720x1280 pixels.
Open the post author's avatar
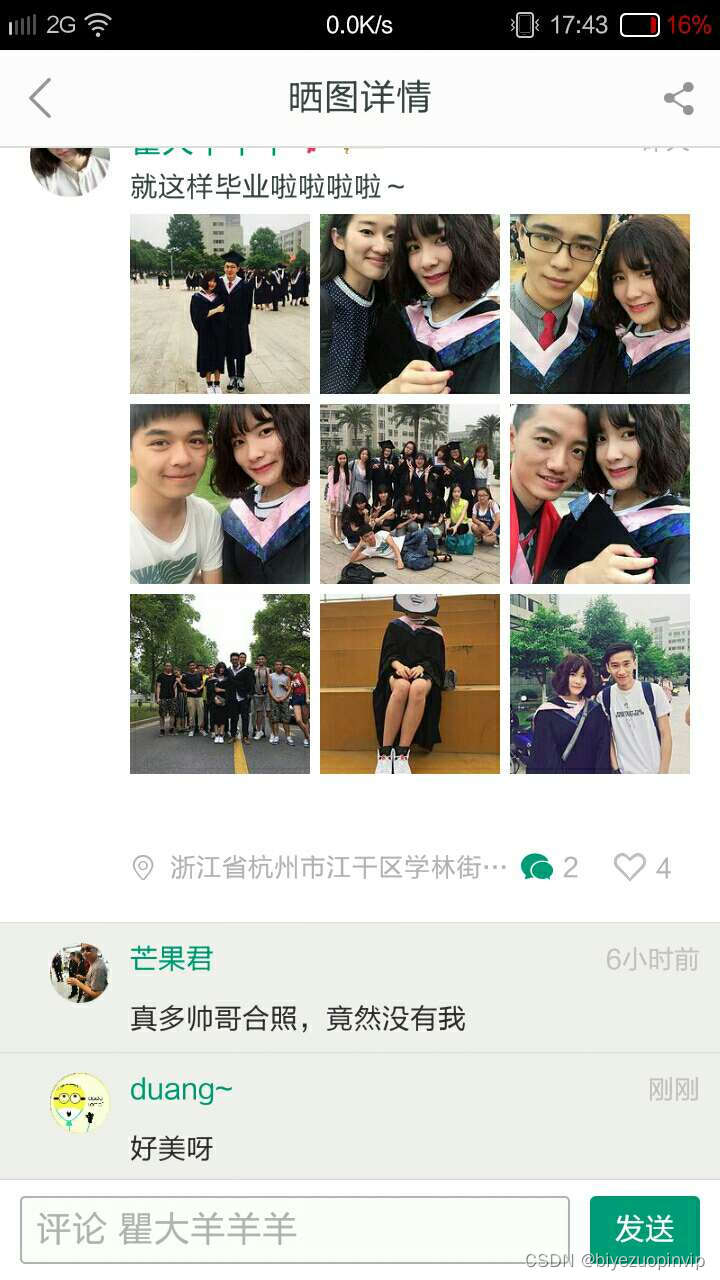pos(70,168)
